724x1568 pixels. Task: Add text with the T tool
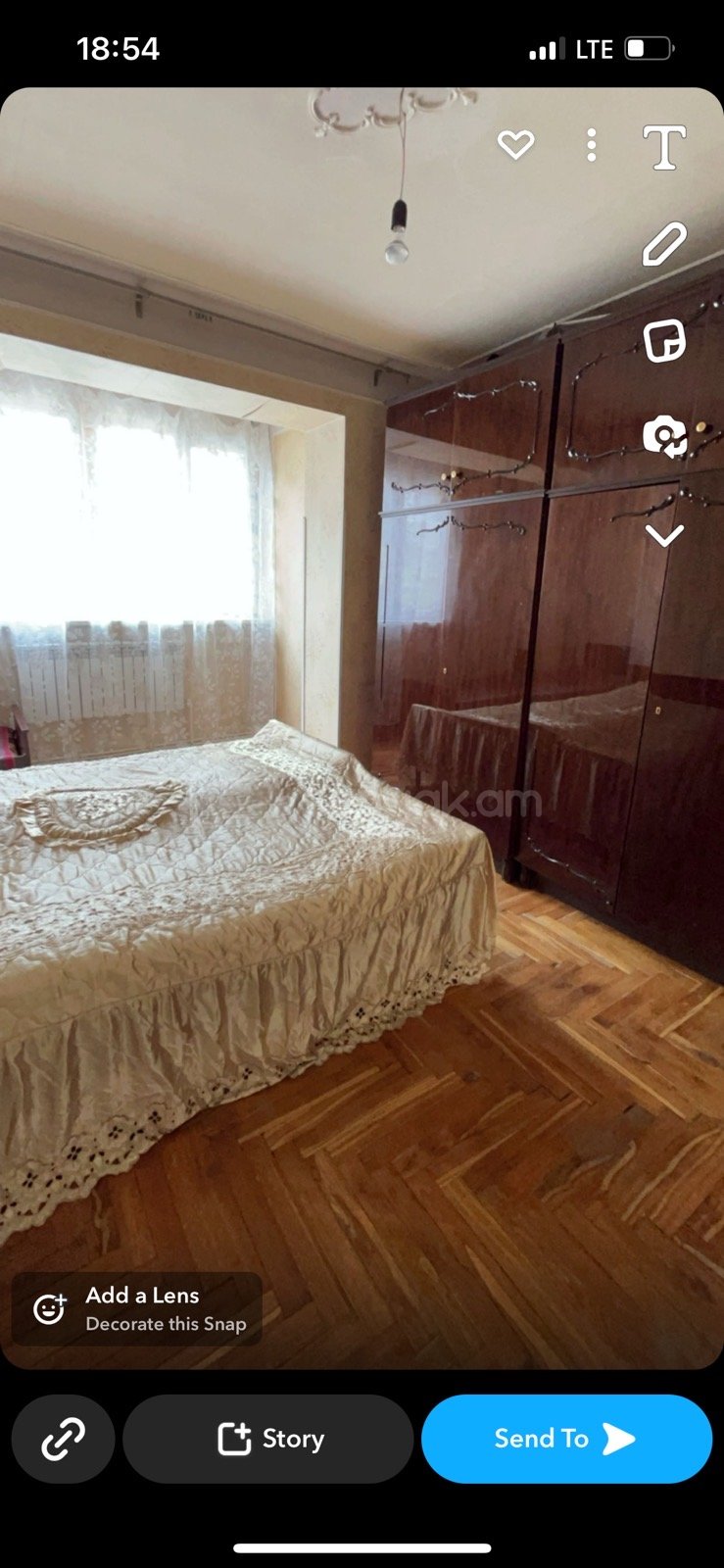pyautogui.click(x=664, y=147)
